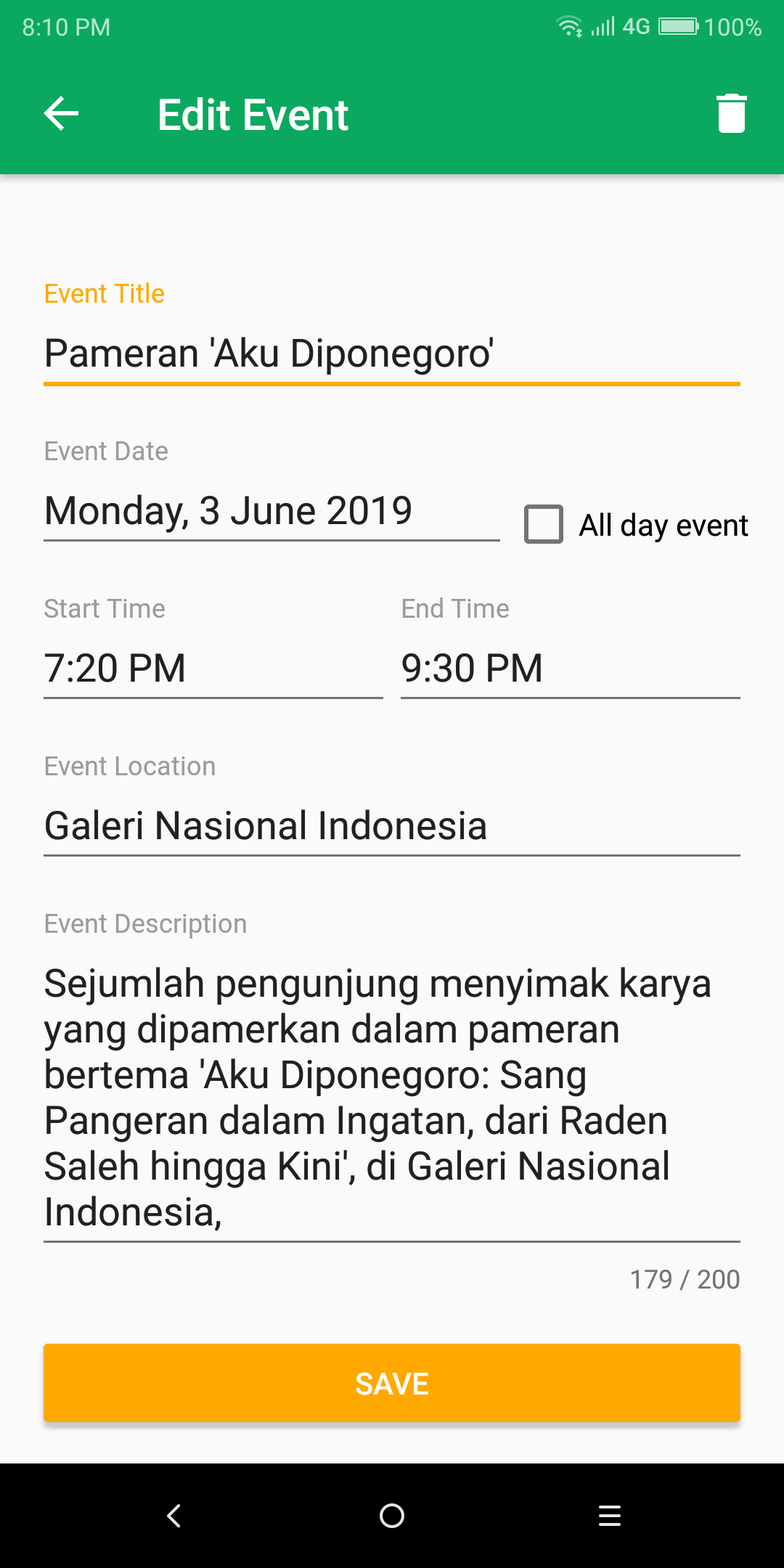784x1568 pixels.
Task: Open recent apps from the navigation bar
Action: point(609,1516)
